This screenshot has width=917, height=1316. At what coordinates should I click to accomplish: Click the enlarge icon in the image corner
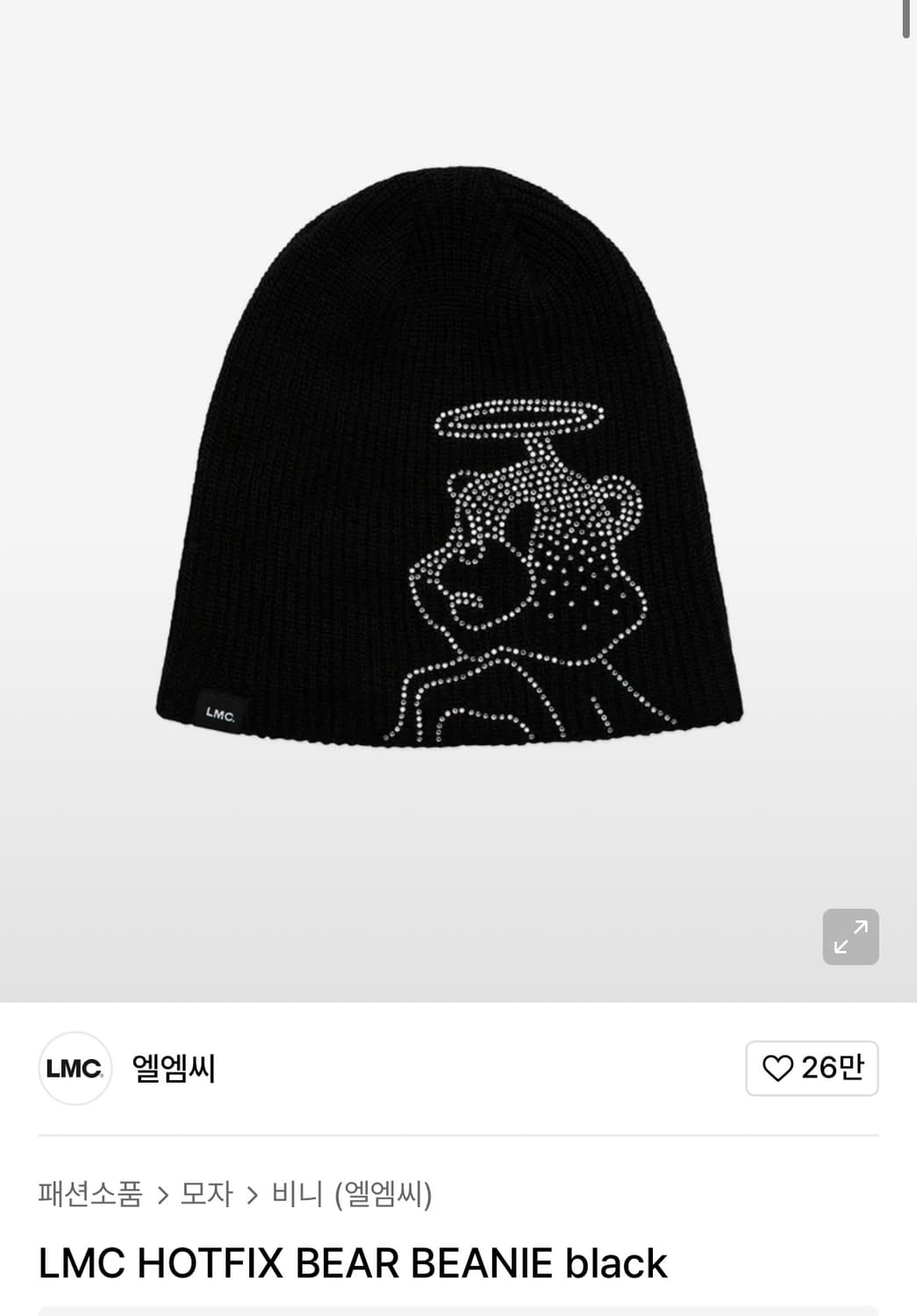[849, 936]
